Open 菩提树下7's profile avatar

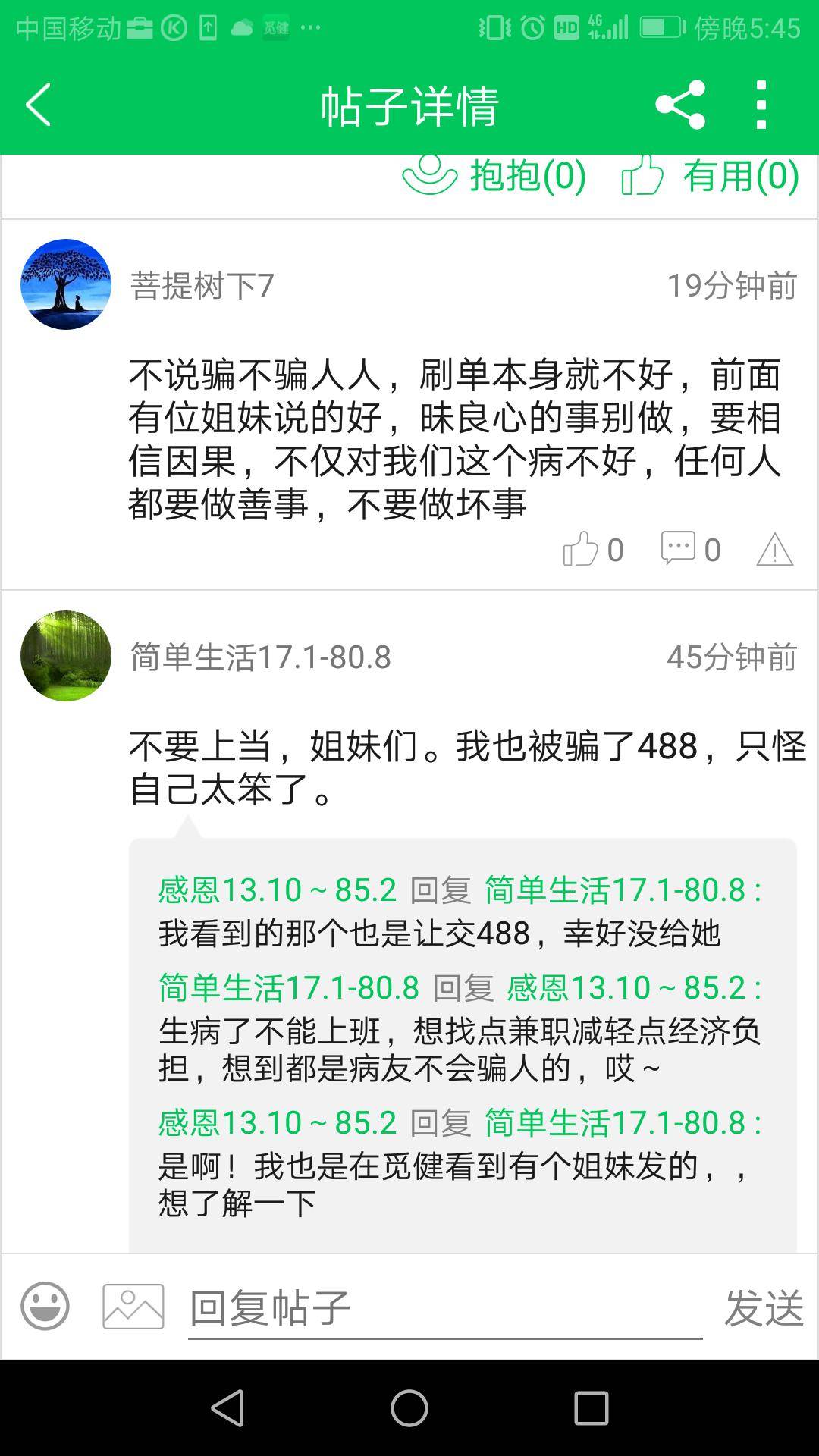pos(66,284)
